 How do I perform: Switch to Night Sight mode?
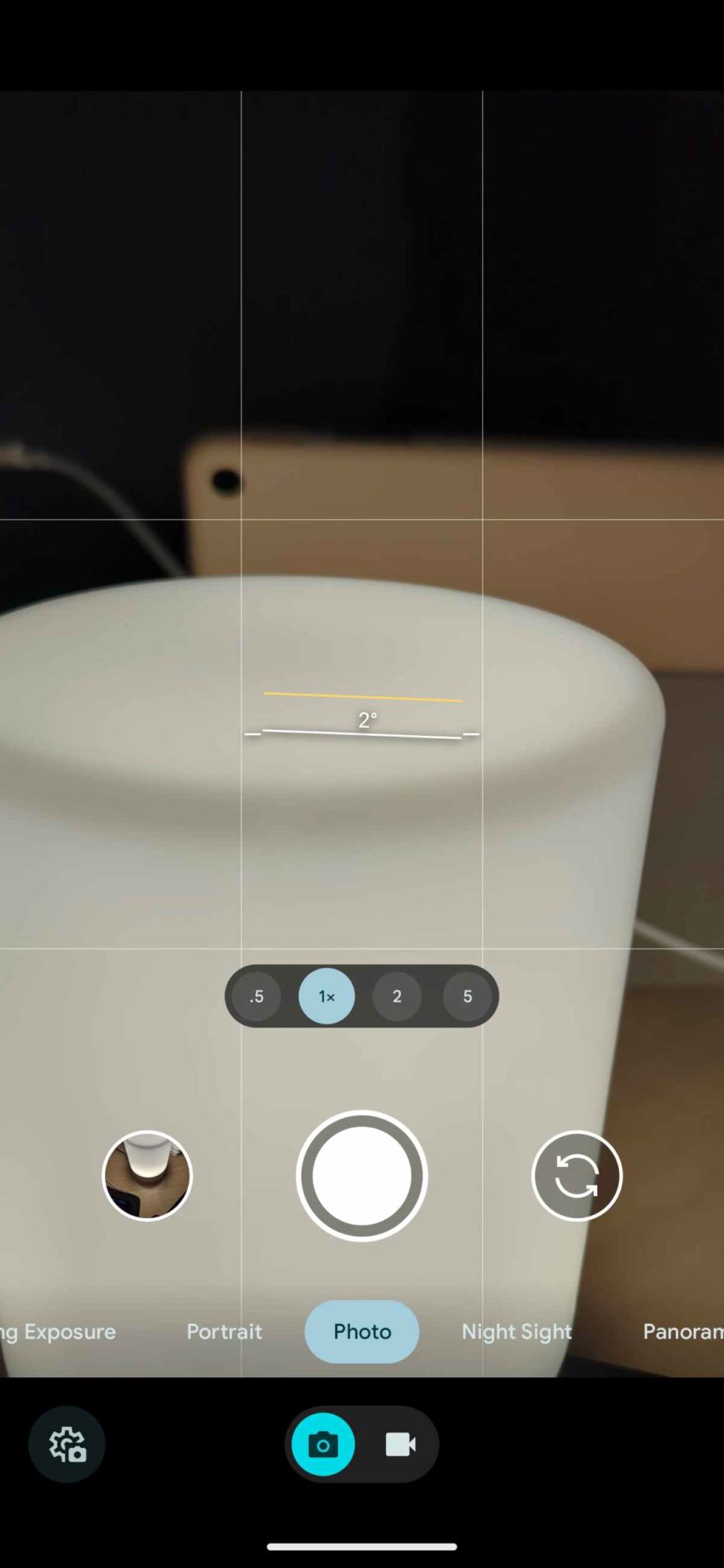516,1331
